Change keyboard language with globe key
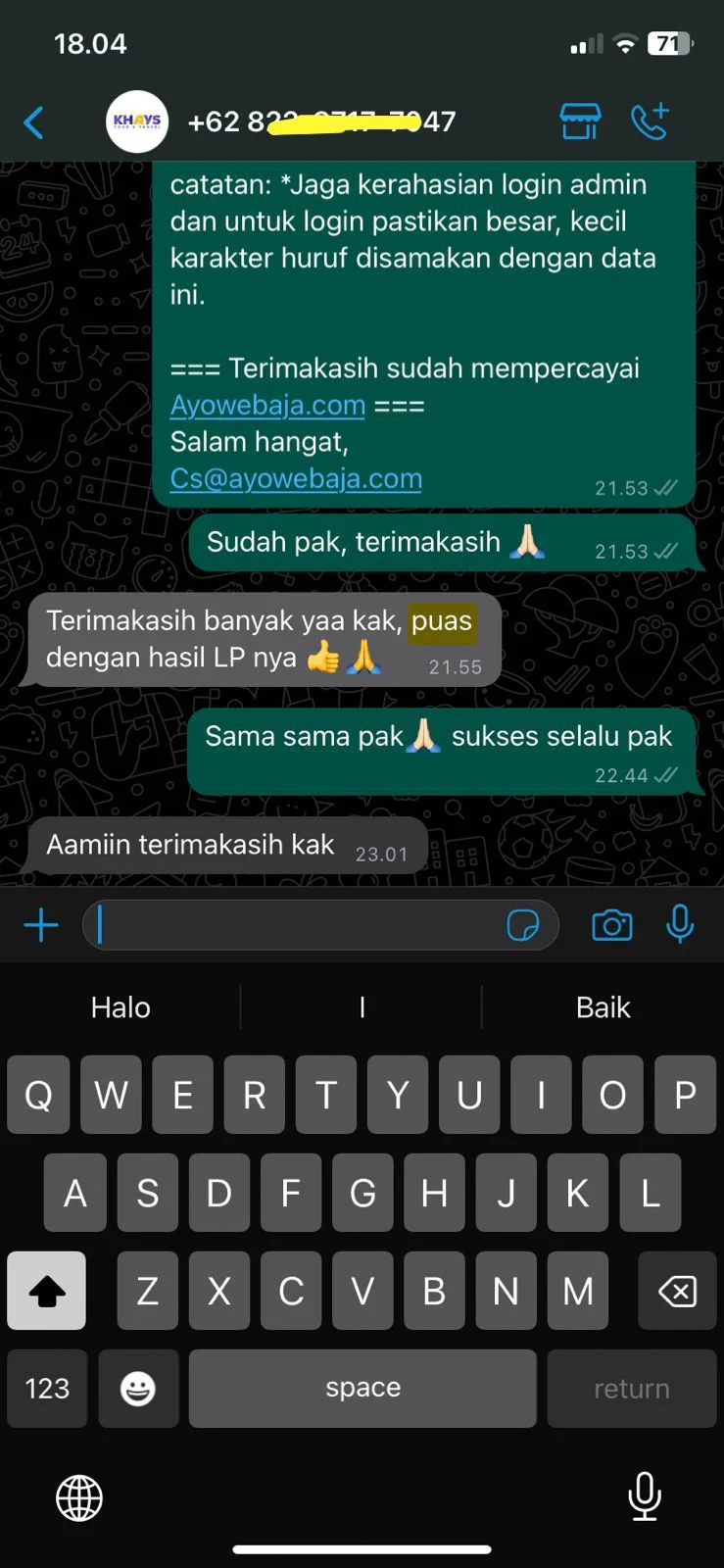 (79, 1497)
